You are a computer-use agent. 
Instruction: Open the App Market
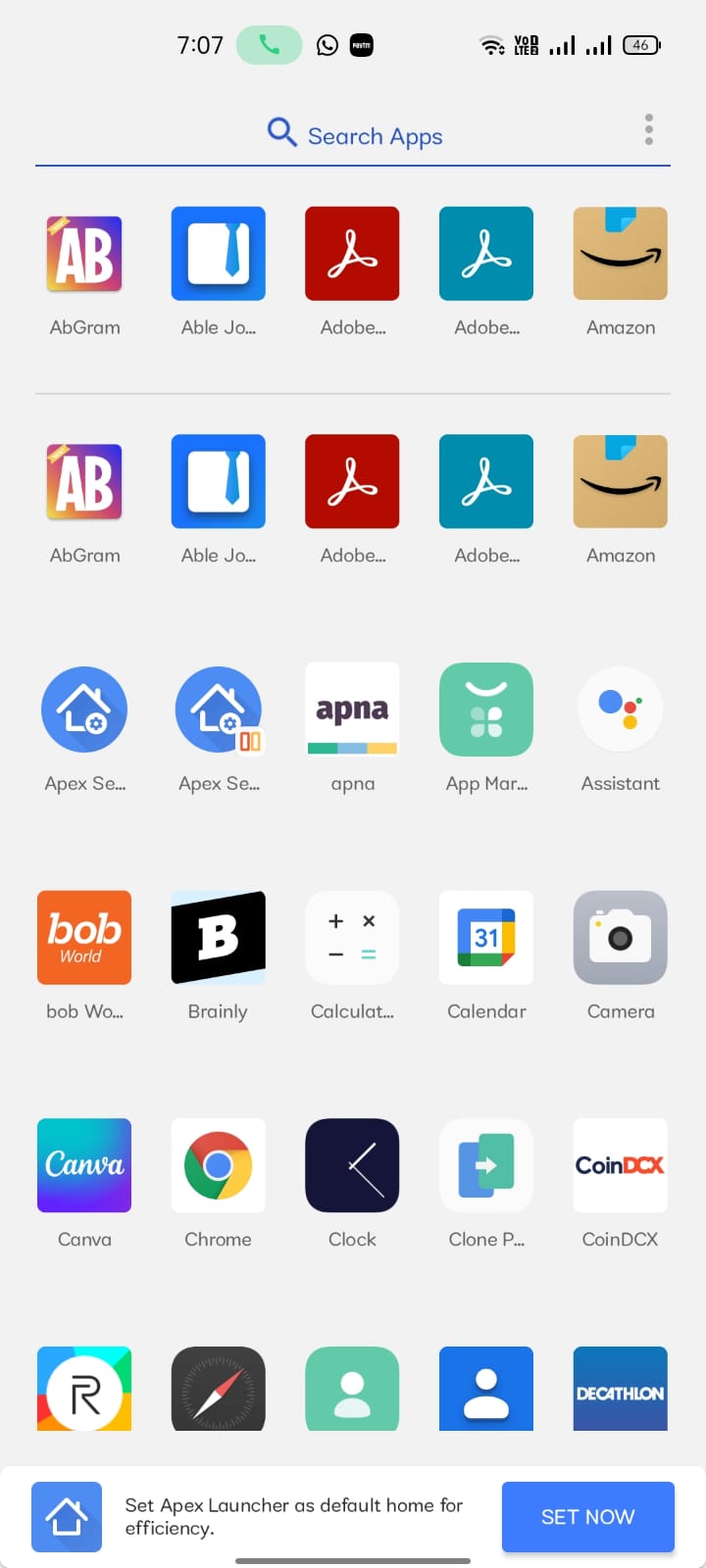point(486,710)
